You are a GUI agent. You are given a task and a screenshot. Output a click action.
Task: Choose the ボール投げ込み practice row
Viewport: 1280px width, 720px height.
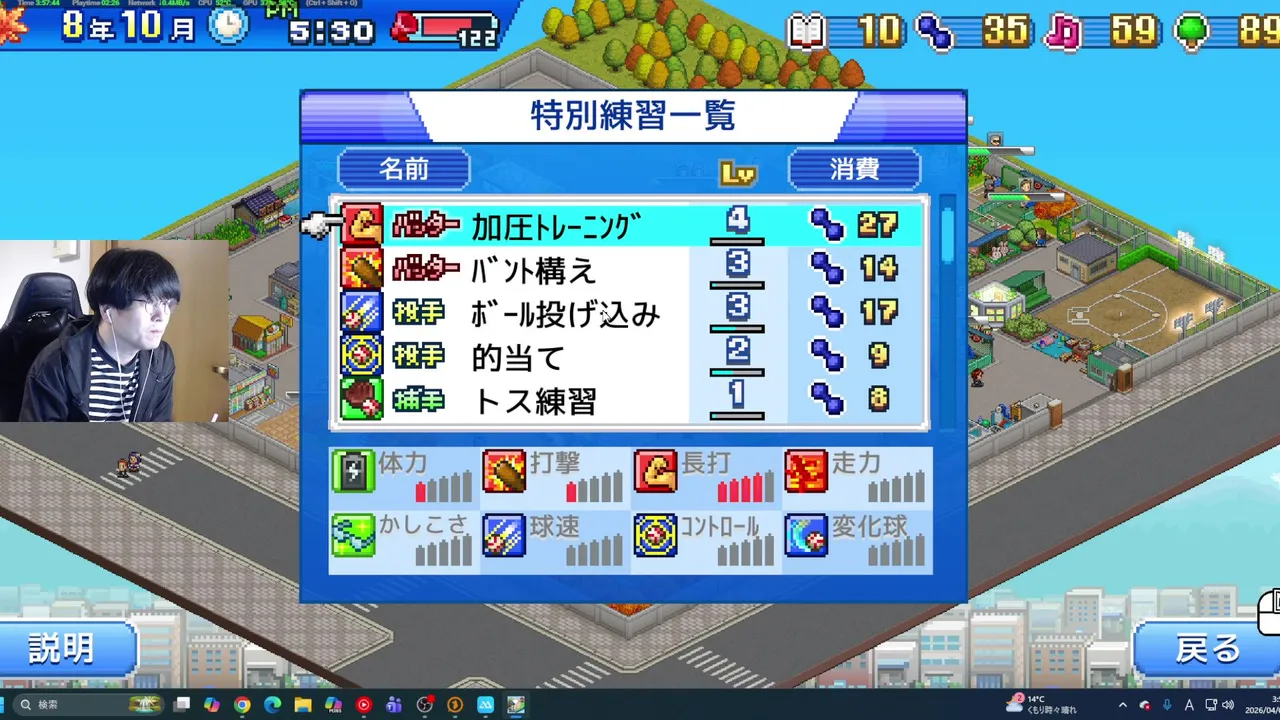(x=630, y=314)
